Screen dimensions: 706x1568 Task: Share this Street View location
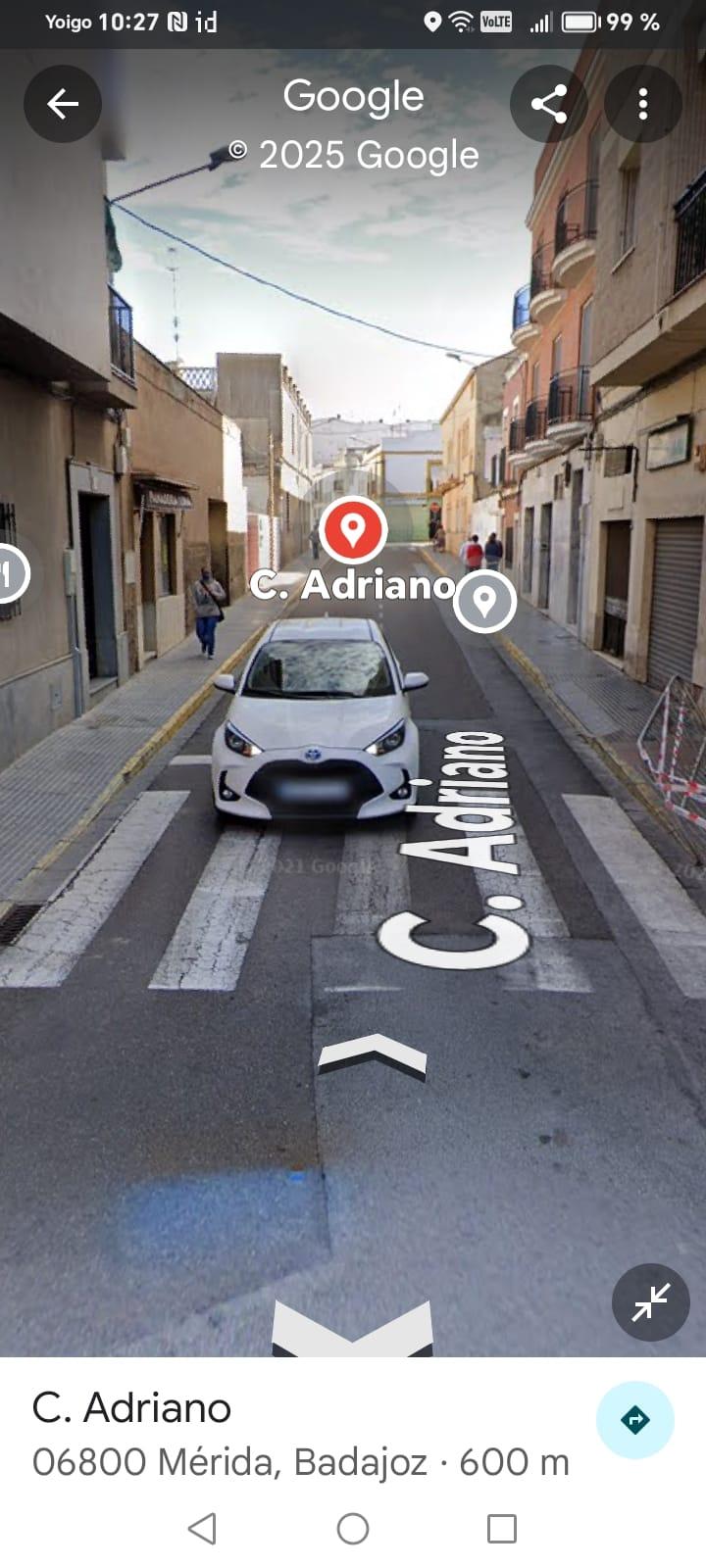point(549,104)
